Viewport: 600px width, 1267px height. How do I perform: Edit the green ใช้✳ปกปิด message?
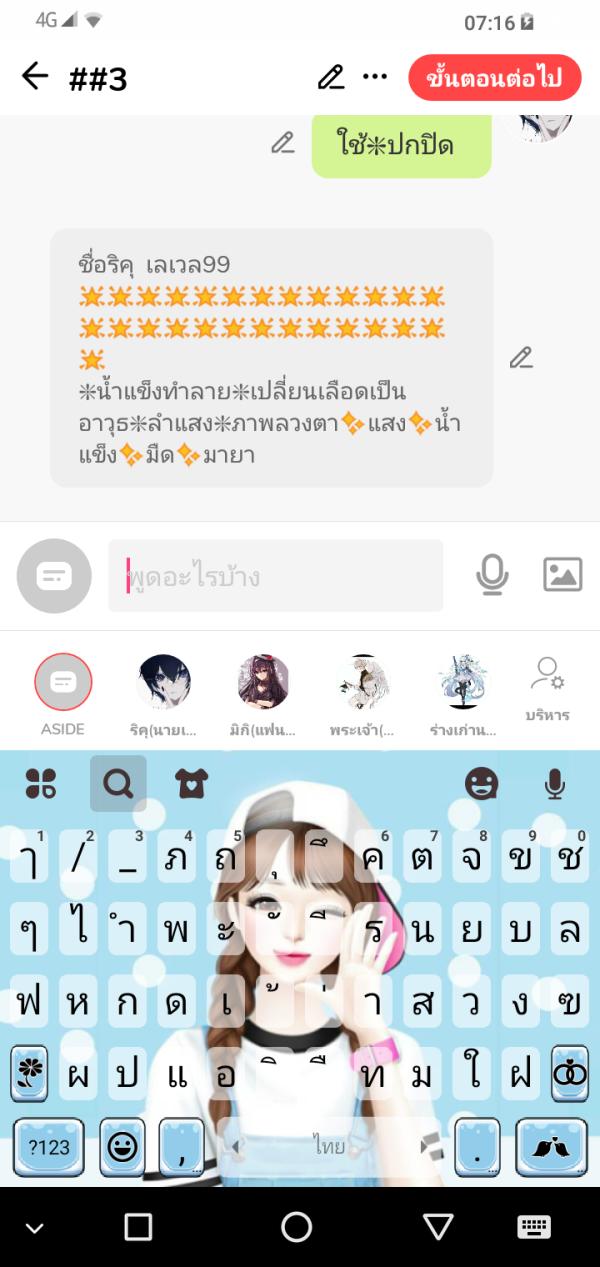pos(283,143)
